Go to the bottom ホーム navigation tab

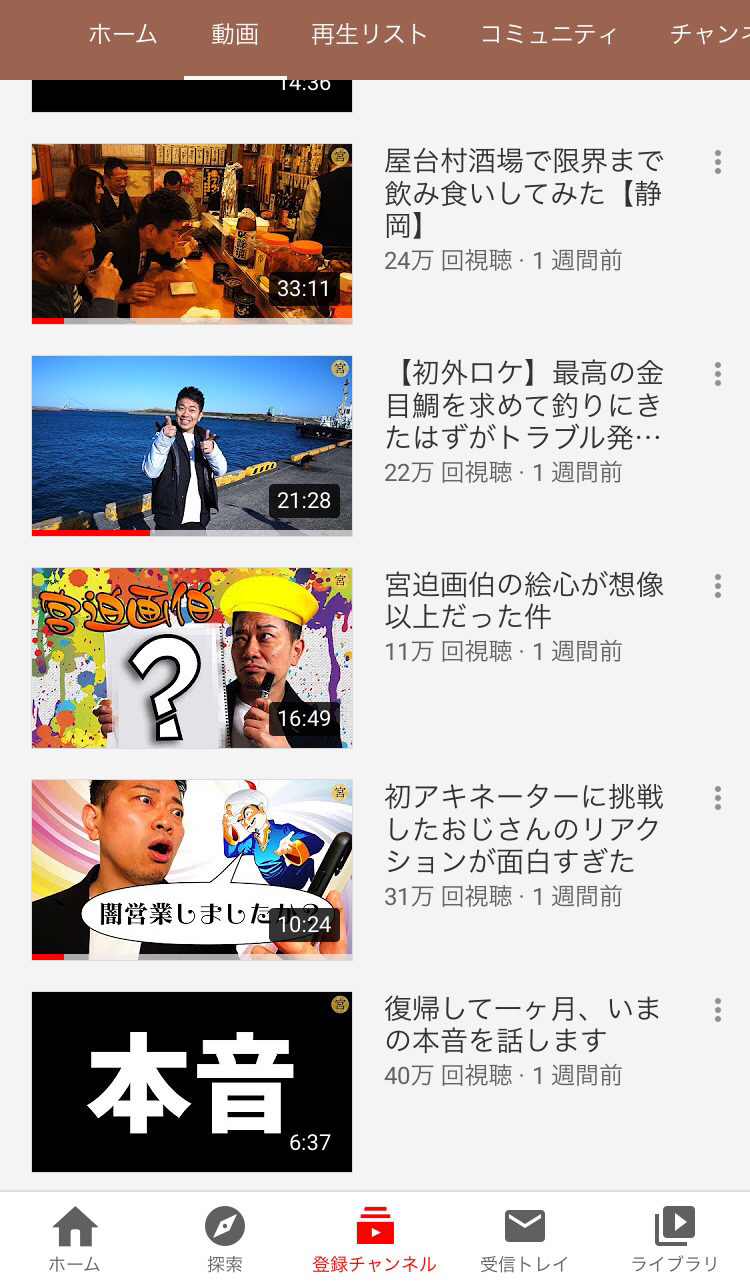(x=75, y=1240)
